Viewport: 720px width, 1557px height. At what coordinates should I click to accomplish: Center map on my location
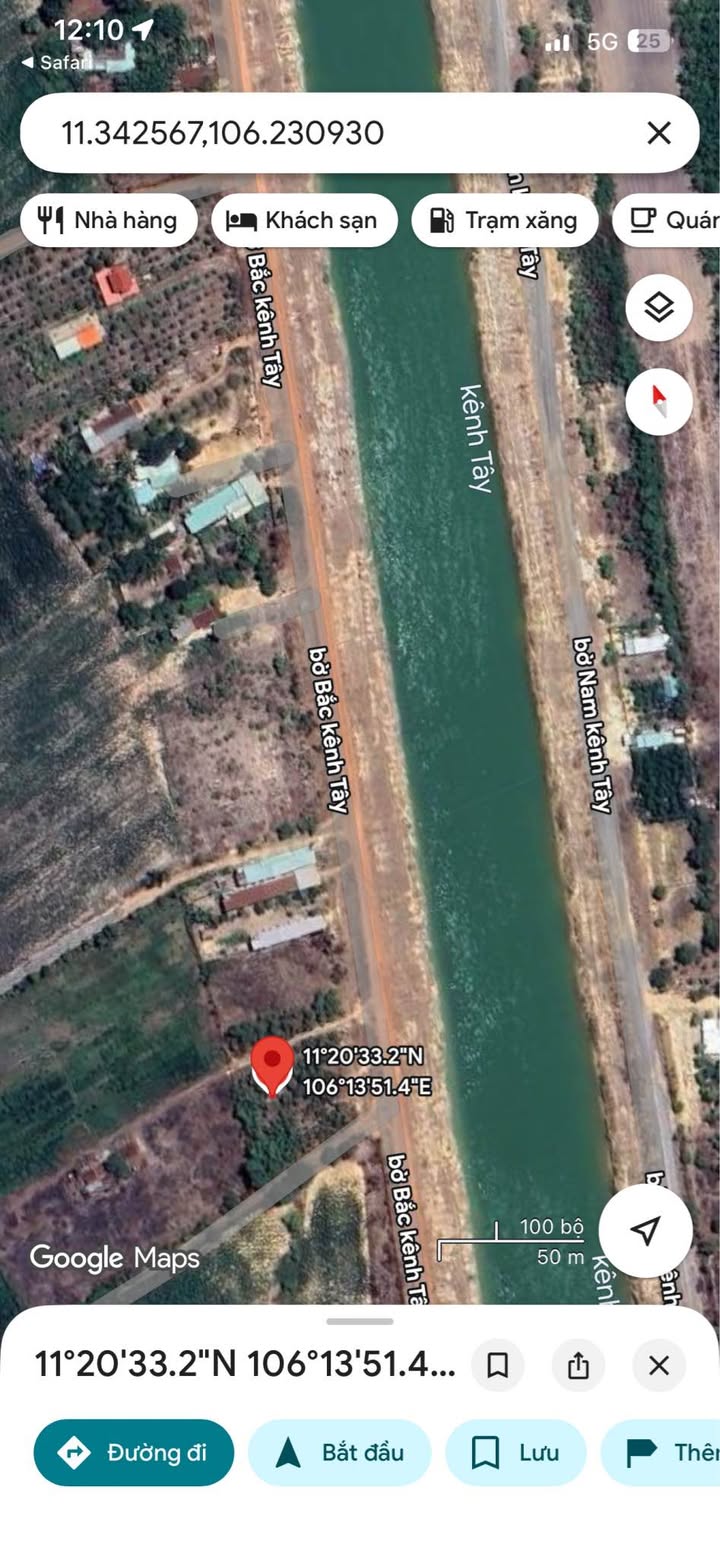(x=645, y=1230)
